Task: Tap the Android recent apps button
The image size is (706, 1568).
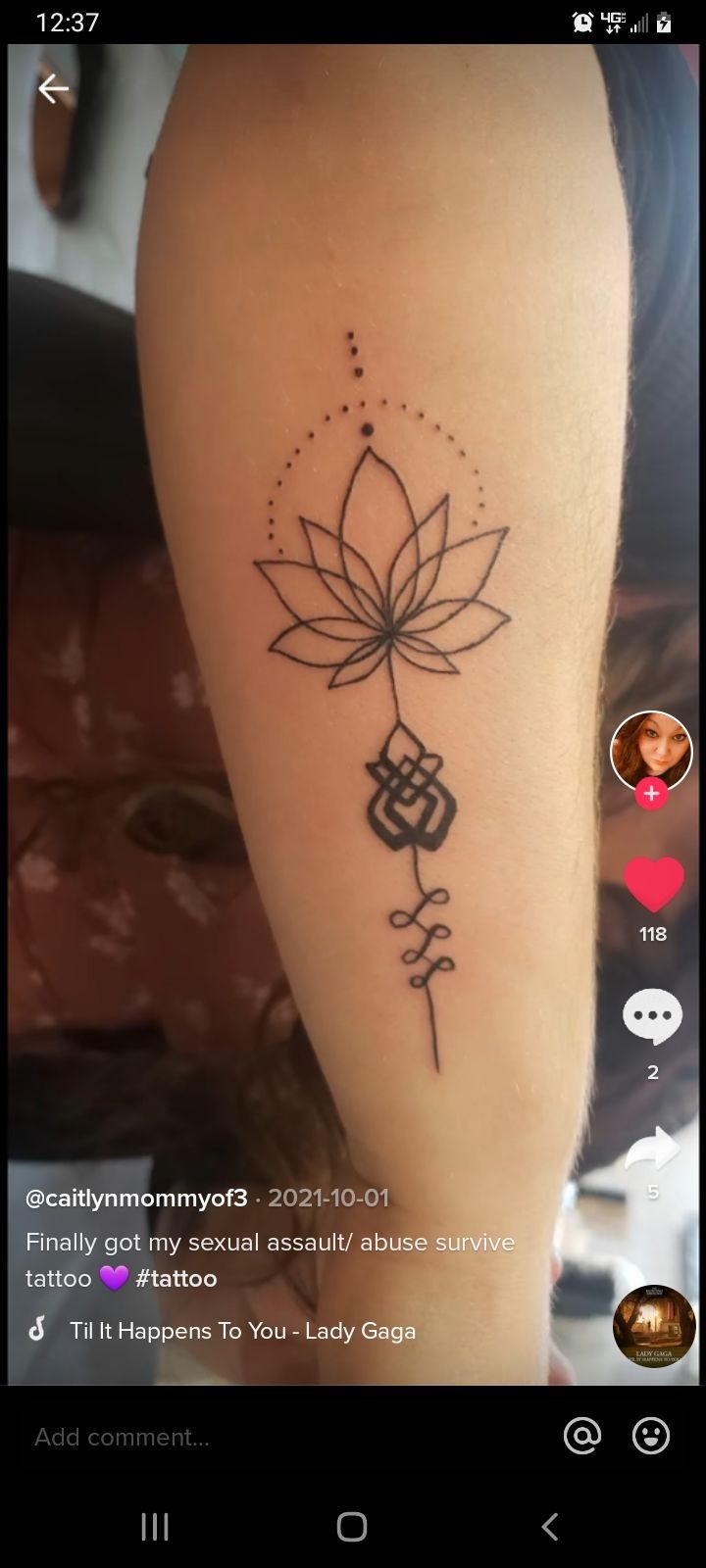Action: click(x=154, y=1526)
